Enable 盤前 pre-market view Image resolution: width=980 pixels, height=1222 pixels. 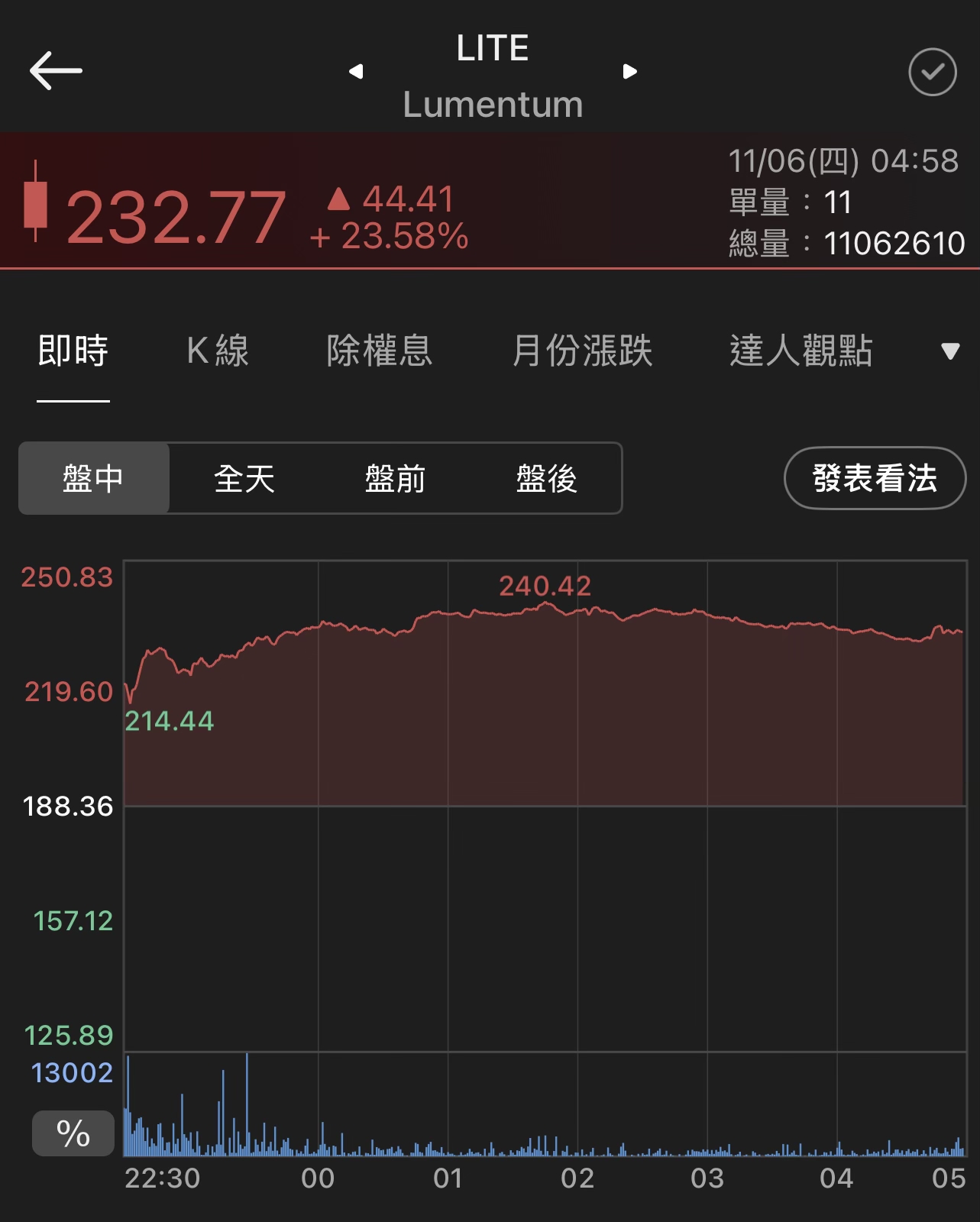point(396,478)
